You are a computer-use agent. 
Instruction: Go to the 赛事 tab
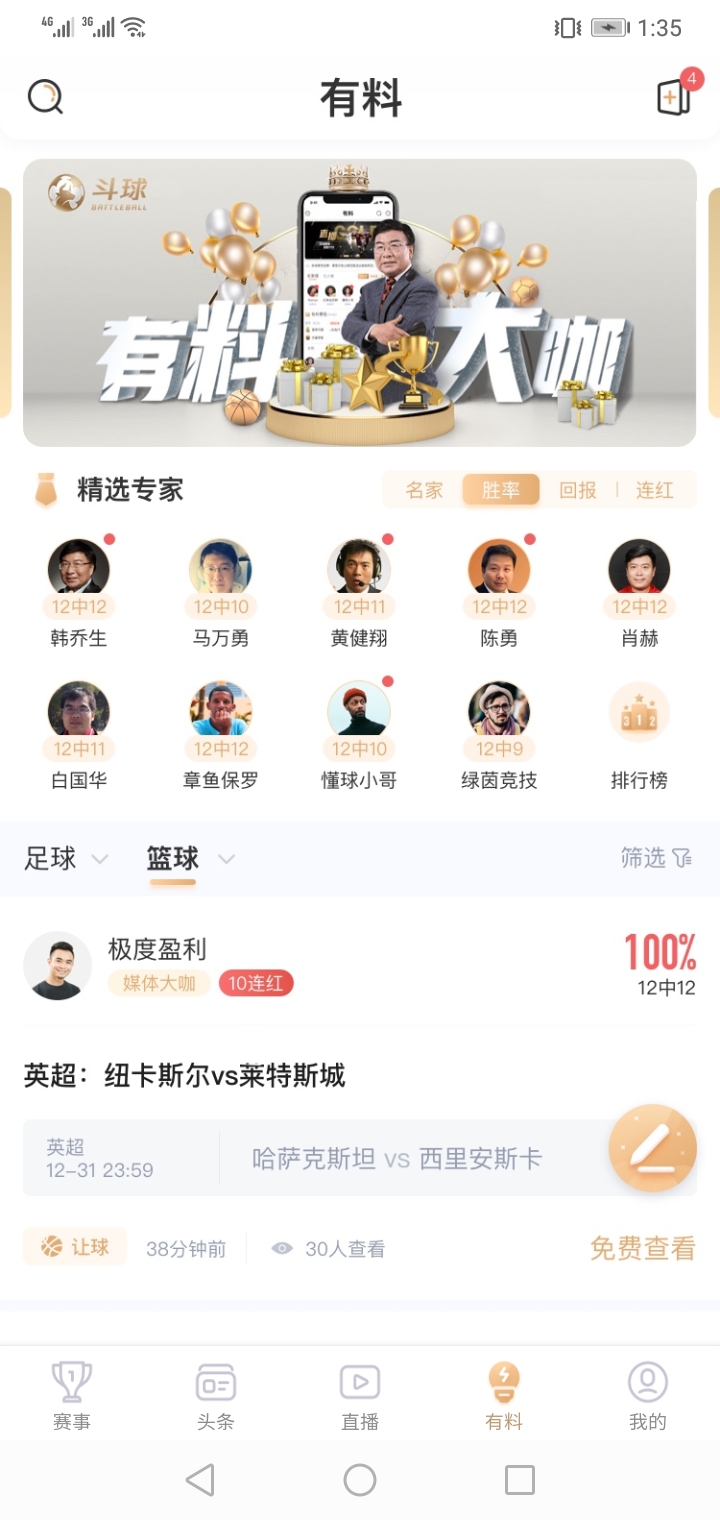(x=72, y=1396)
